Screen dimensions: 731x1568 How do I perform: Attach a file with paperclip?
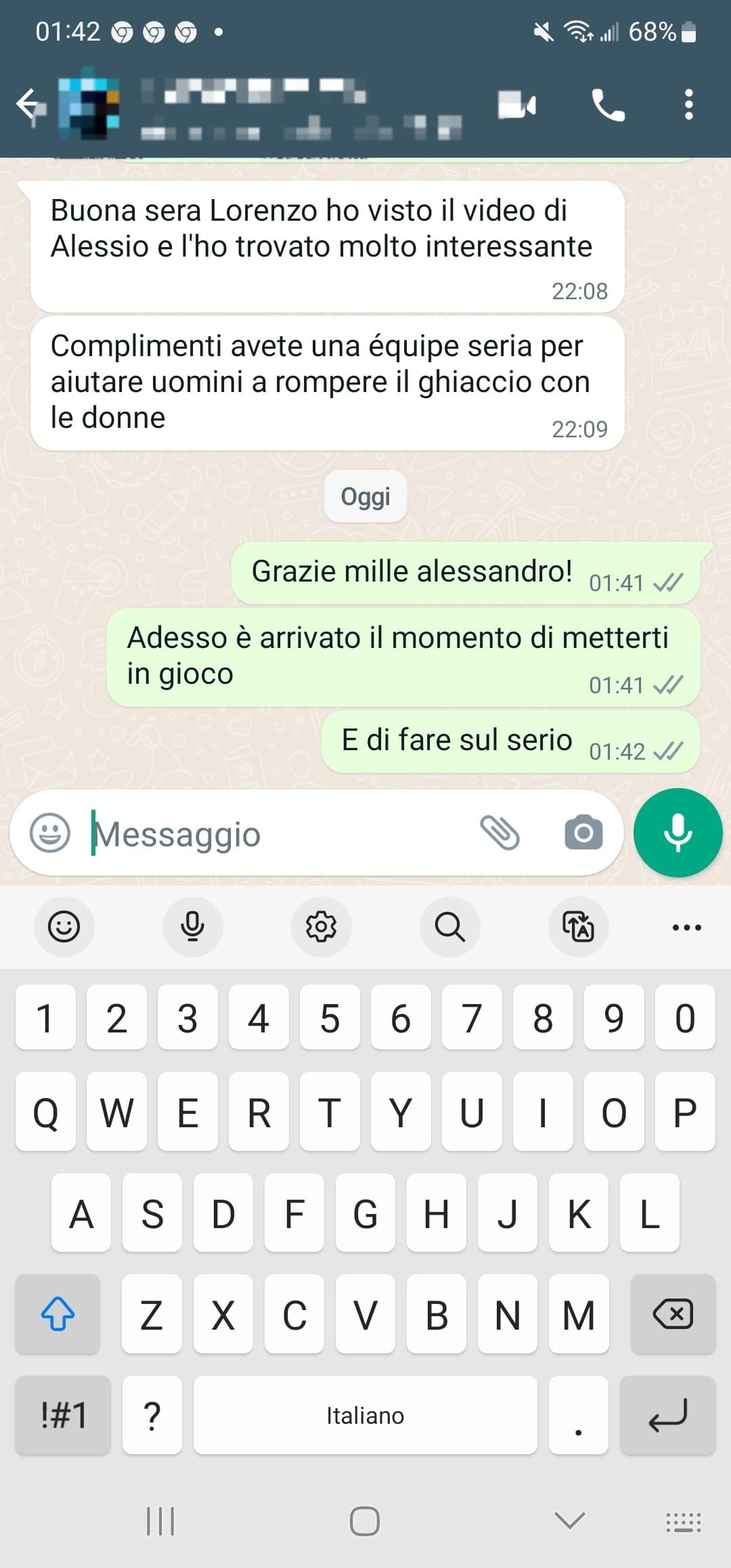[500, 833]
